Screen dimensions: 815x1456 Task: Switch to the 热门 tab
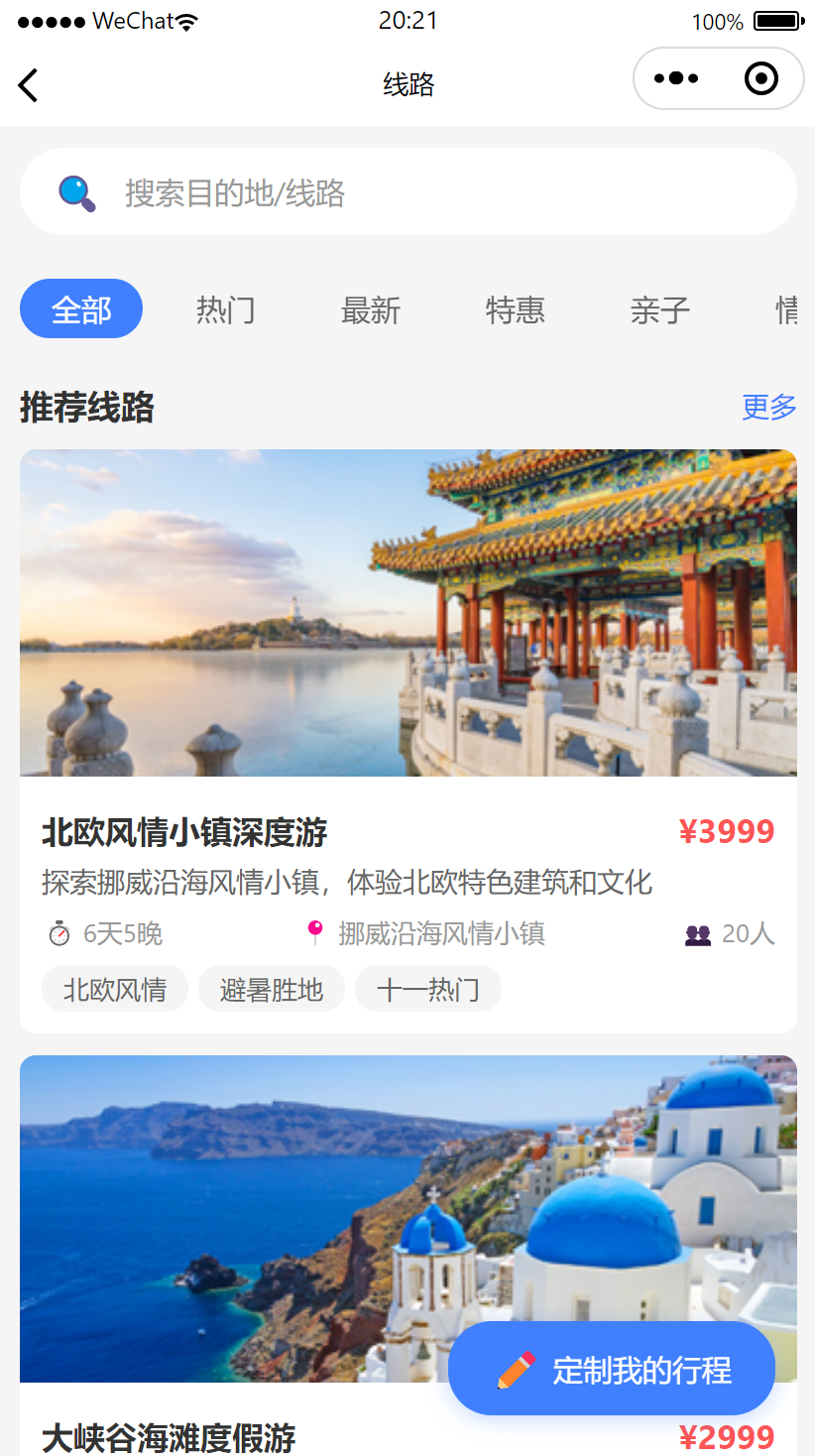pos(226,310)
